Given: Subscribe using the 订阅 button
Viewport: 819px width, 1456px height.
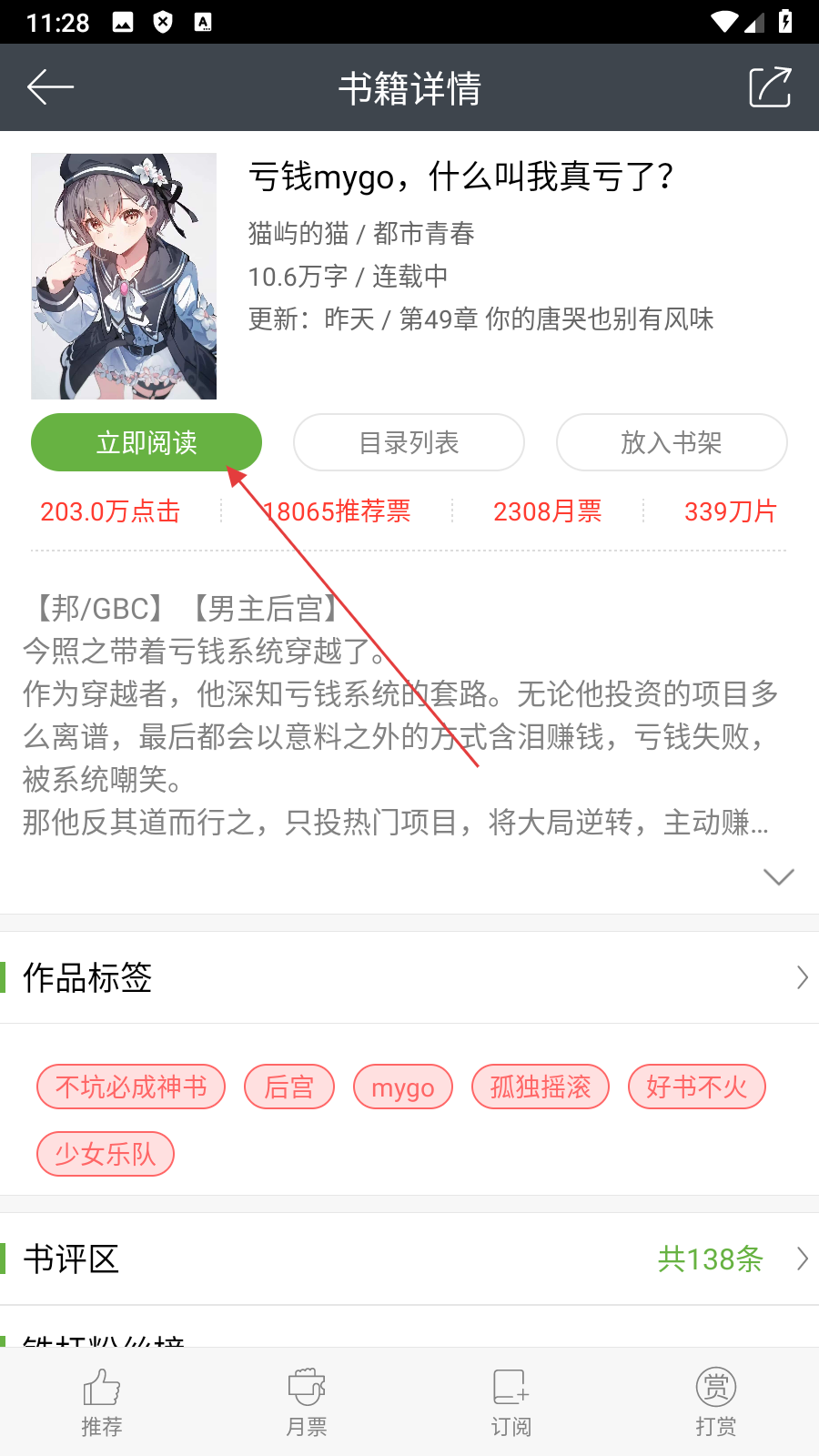Looking at the screenshot, I should pos(511,1402).
